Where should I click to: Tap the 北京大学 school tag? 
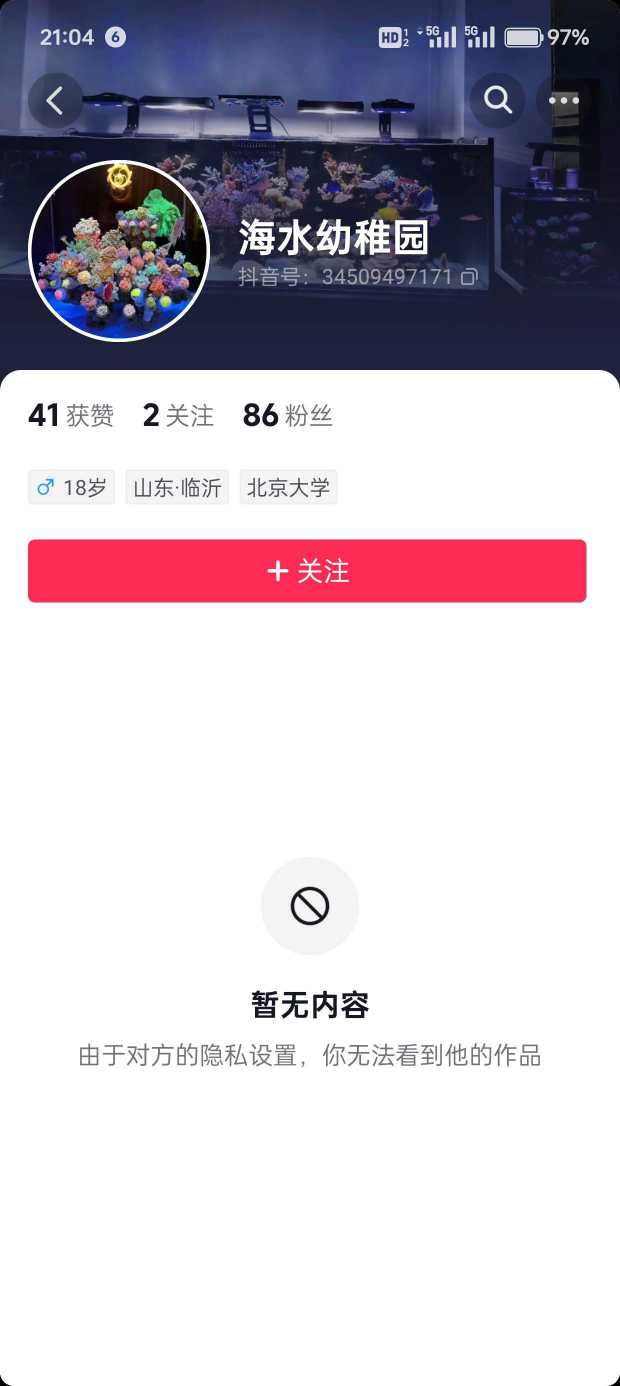click(x=288, y=488)
